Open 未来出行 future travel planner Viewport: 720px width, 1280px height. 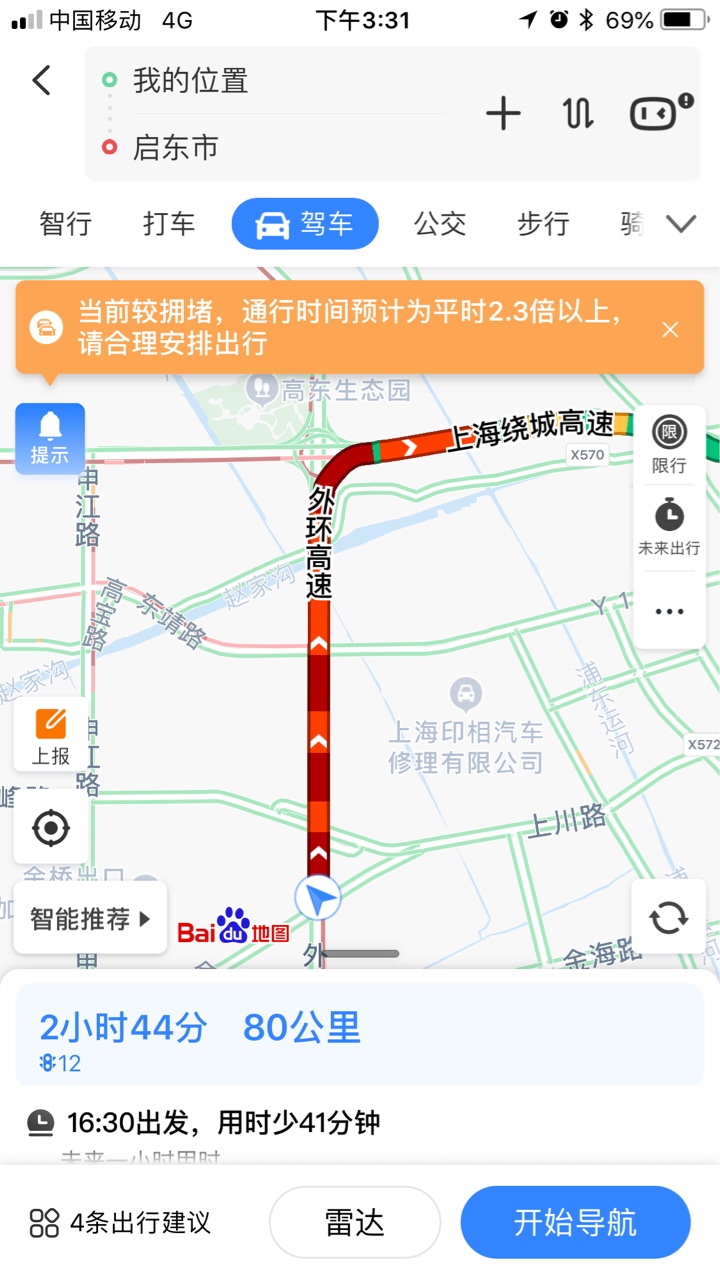[669, 528]
